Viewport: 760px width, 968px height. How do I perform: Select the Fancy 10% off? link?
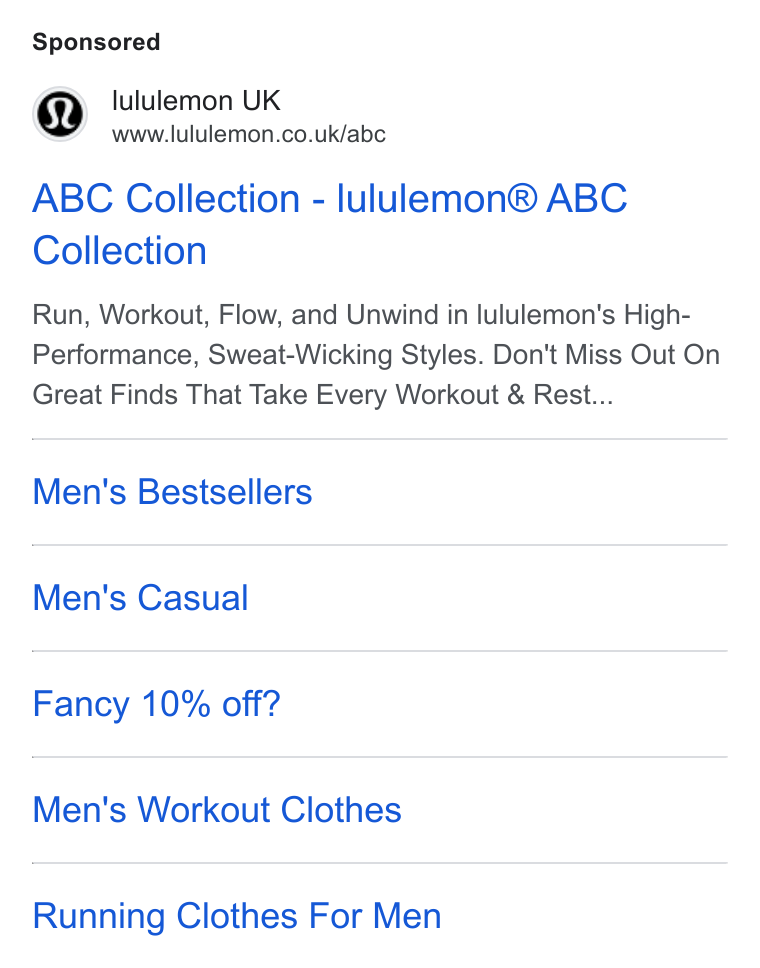tap(156, 704)
